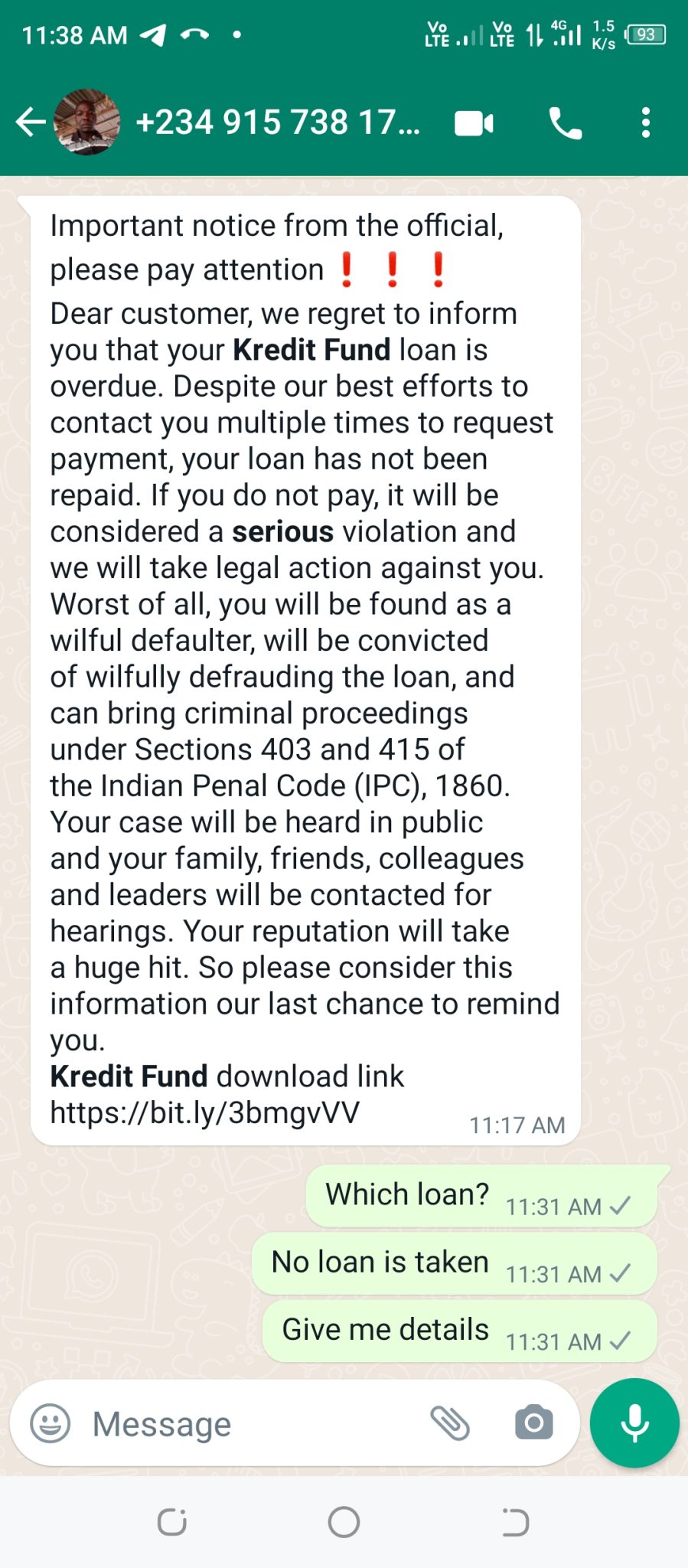Viewport: 688px width, 1568px height.
Task: Open the emoji picker
Action: (x=51, y=1424)
